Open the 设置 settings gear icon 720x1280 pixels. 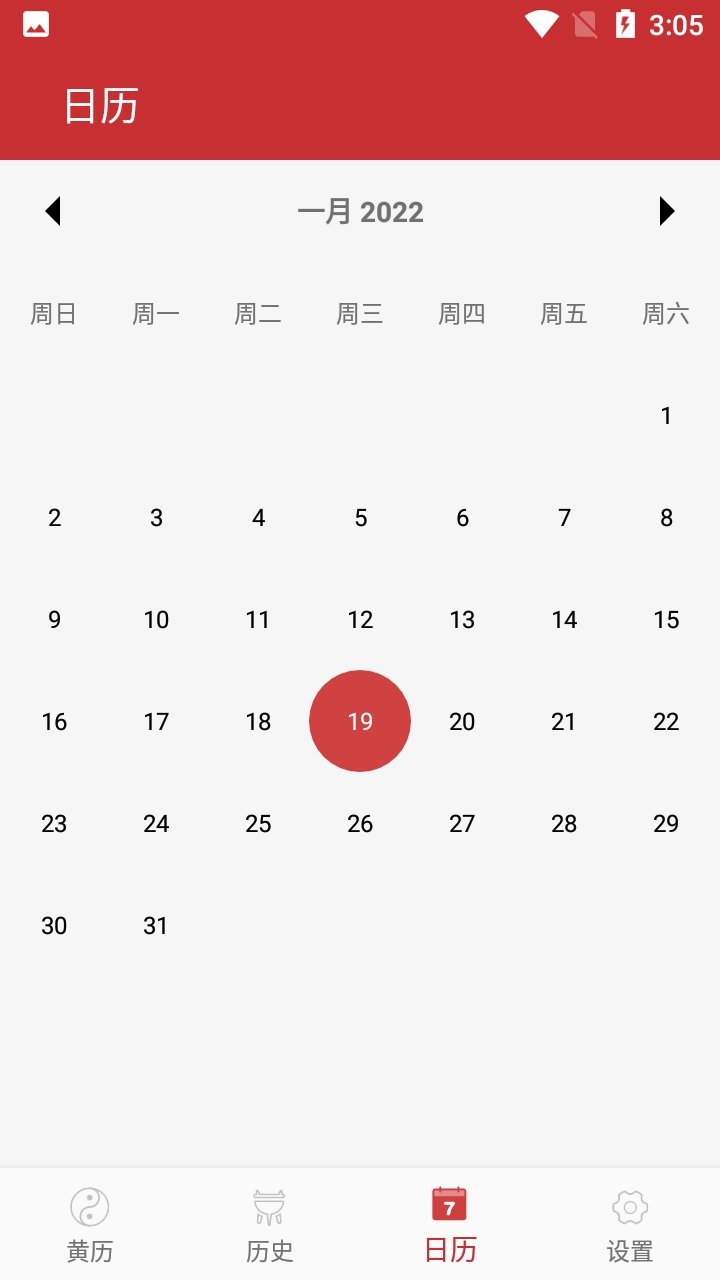[630, 1208]
